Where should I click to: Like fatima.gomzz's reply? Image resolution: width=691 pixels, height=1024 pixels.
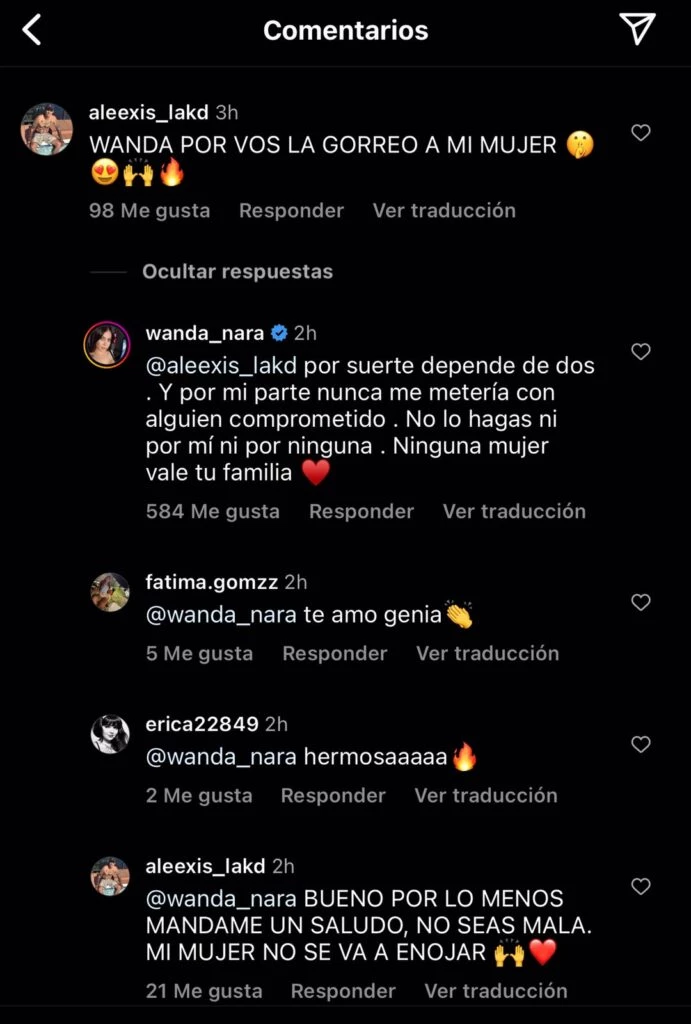click(x=641, y=602)
